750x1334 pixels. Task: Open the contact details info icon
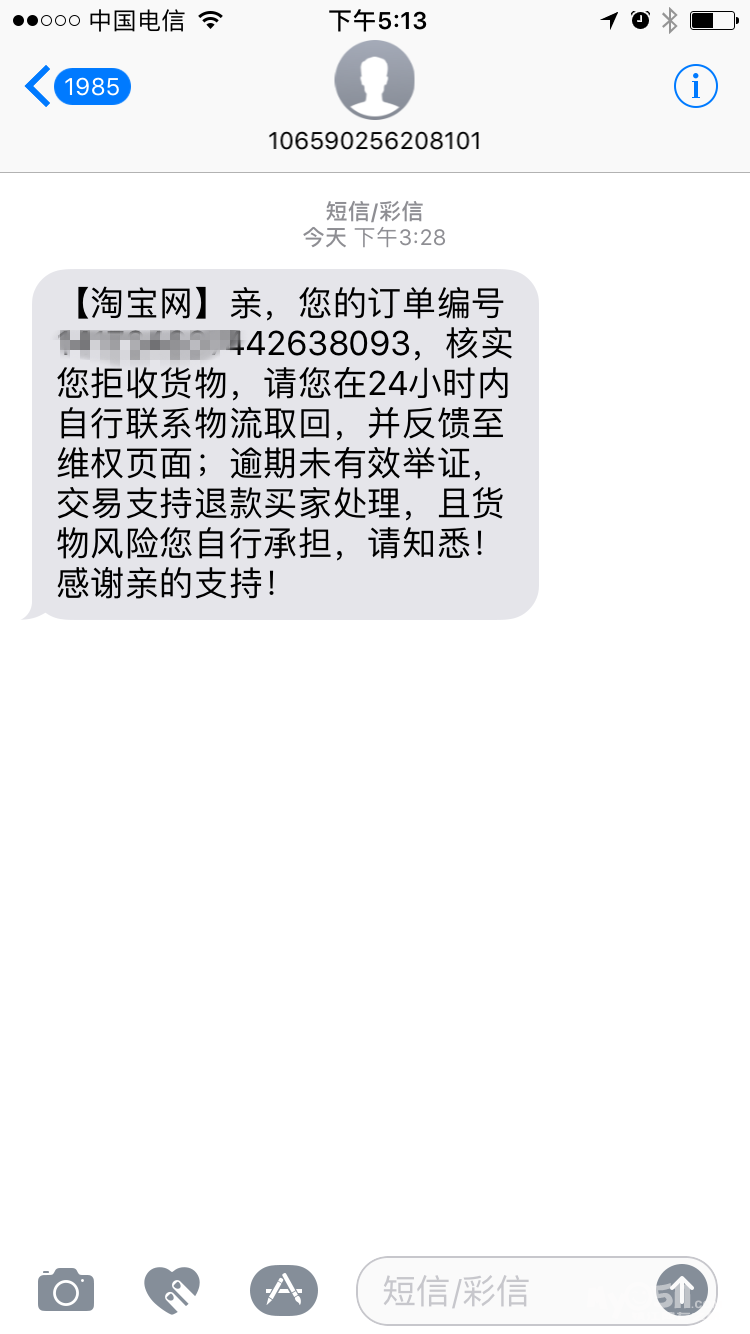695,87
